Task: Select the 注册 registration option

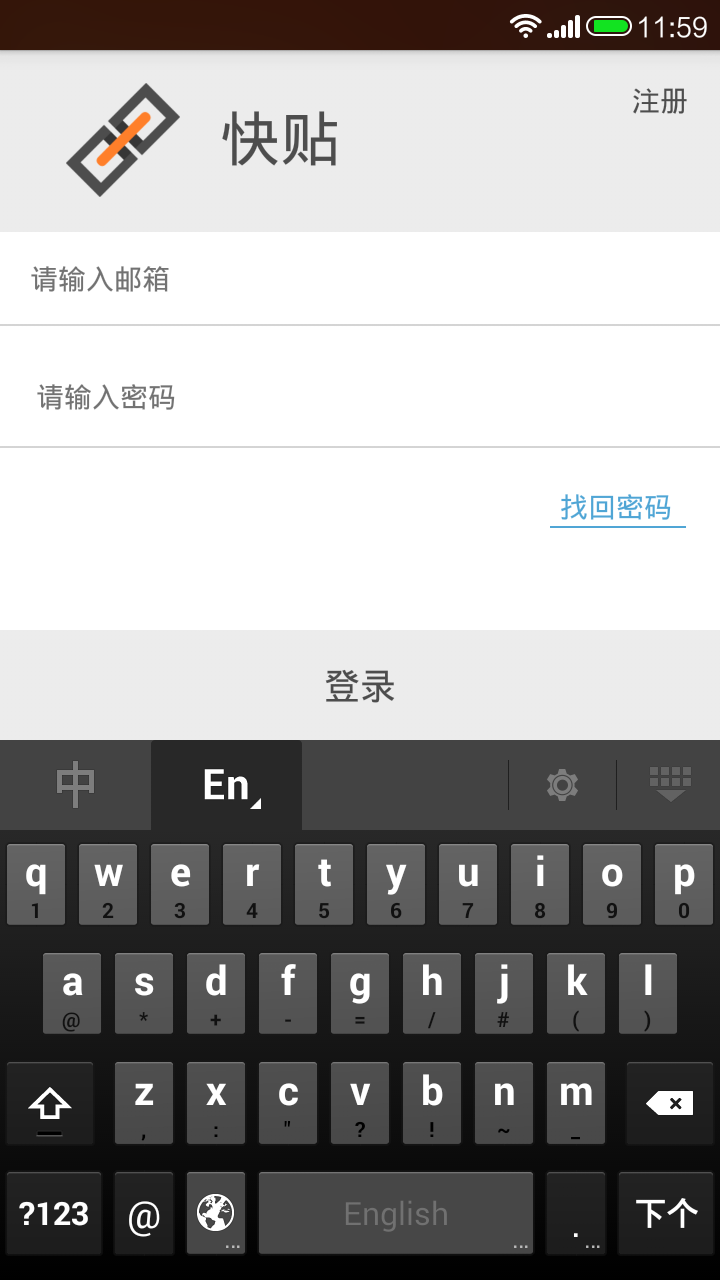Action: tap(658, 102)
